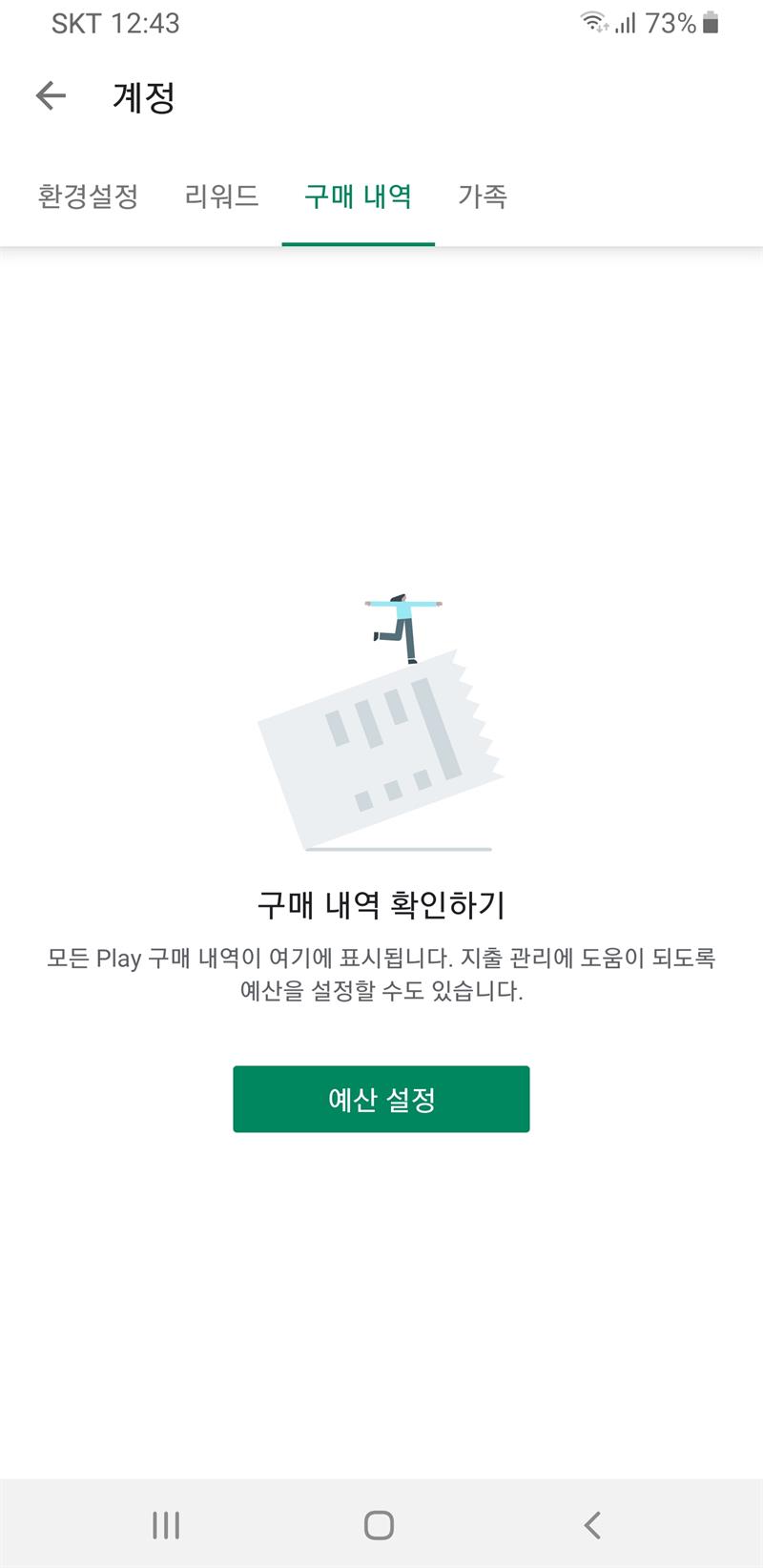Screen dimensions: 763x1568
Task: Select the 구매 내역 tab
Action: (358, 196)
